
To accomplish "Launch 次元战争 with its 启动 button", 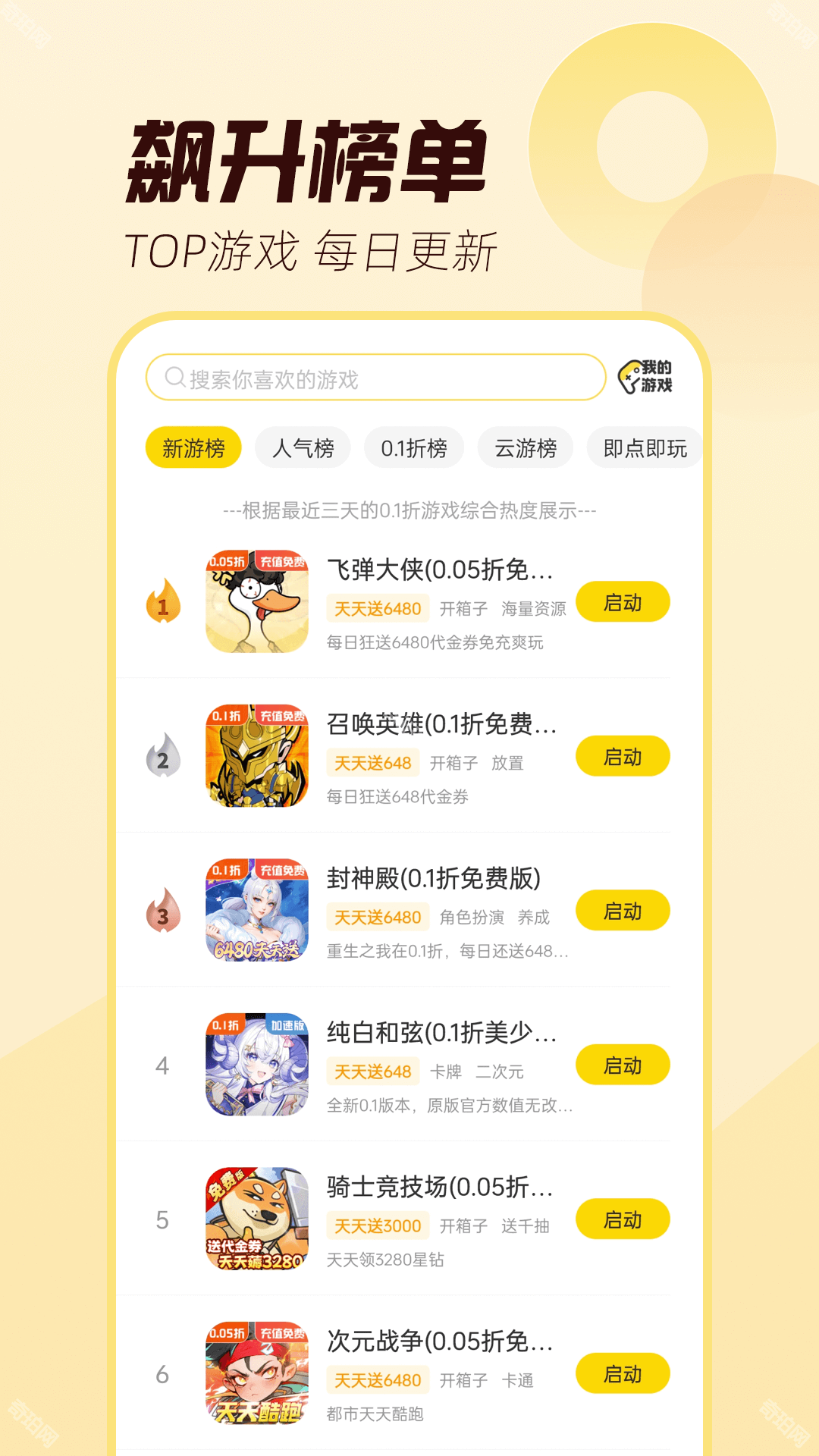I will pos(623,1374).
